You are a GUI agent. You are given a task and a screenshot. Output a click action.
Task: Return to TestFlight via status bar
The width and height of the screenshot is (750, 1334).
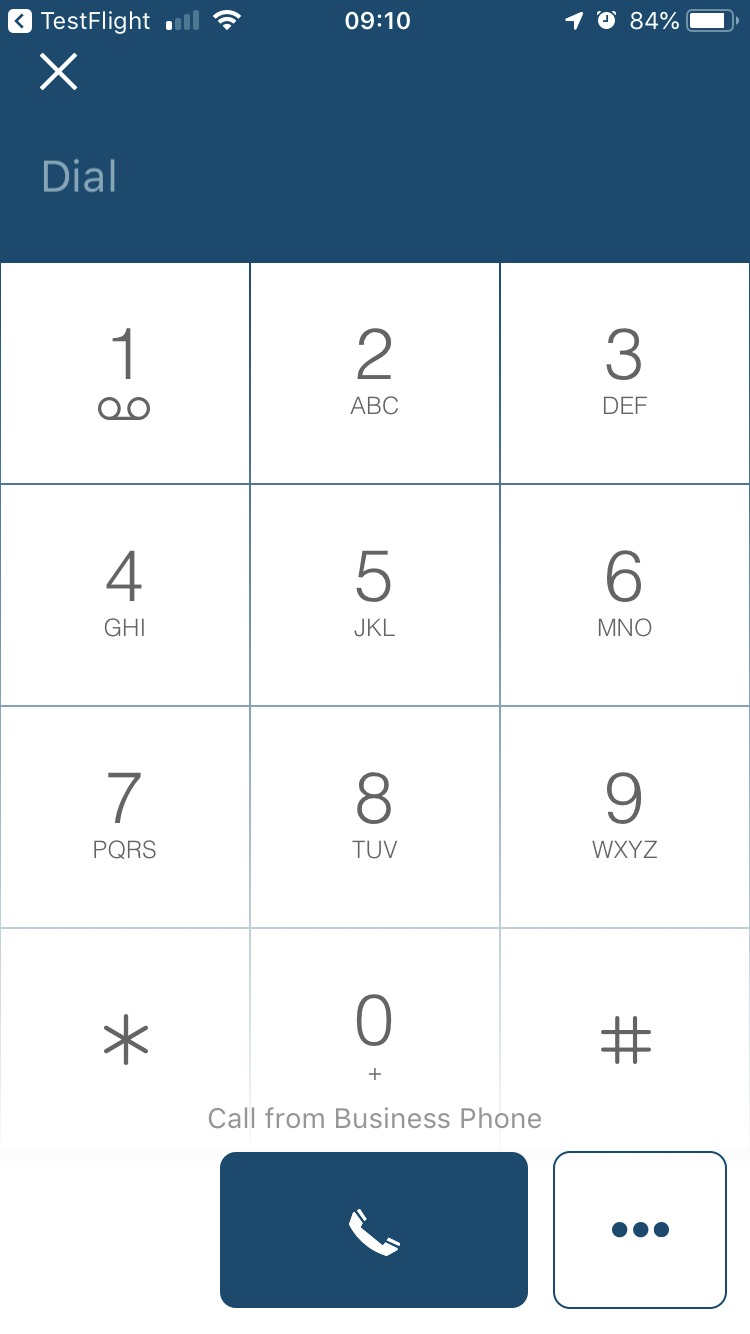[79, 21]
